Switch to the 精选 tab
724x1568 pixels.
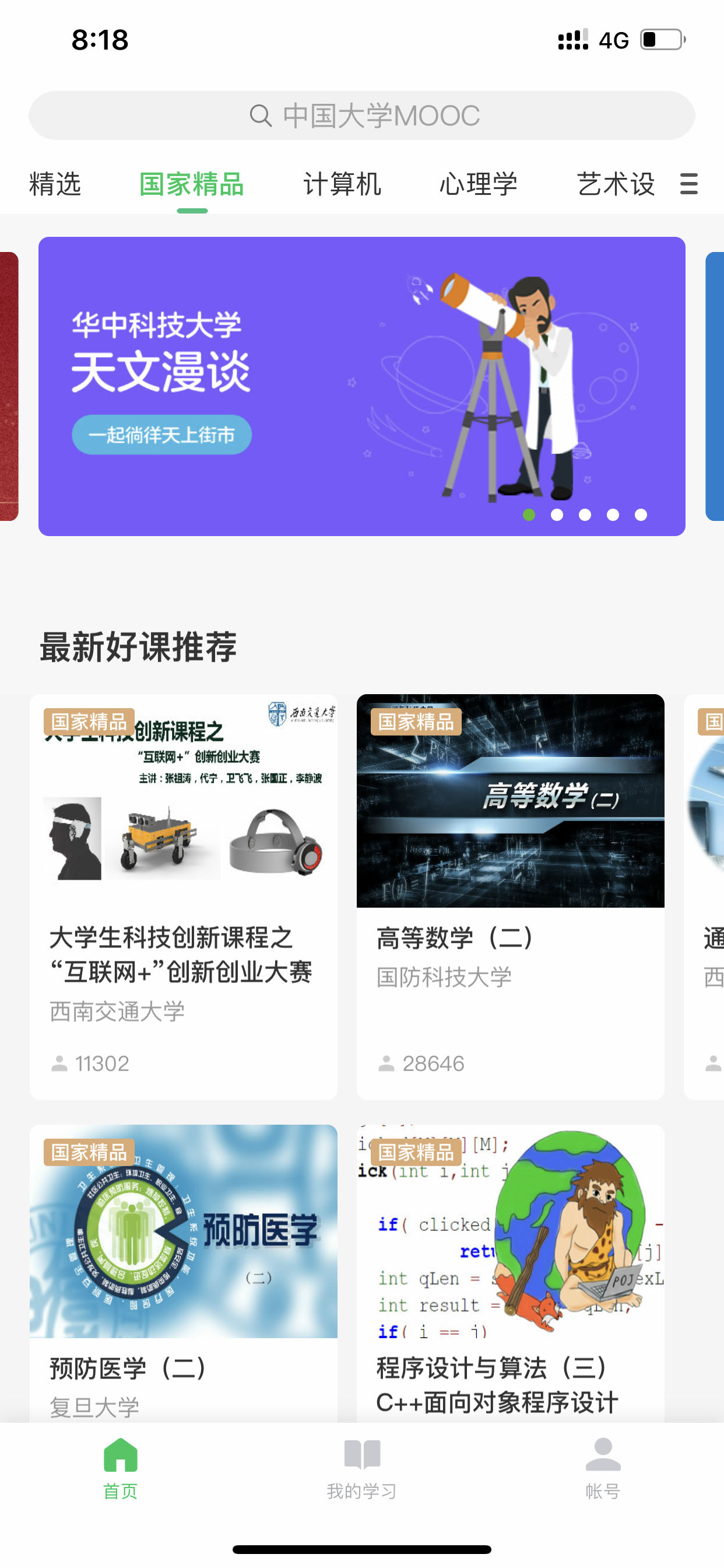tap(55, 184)
